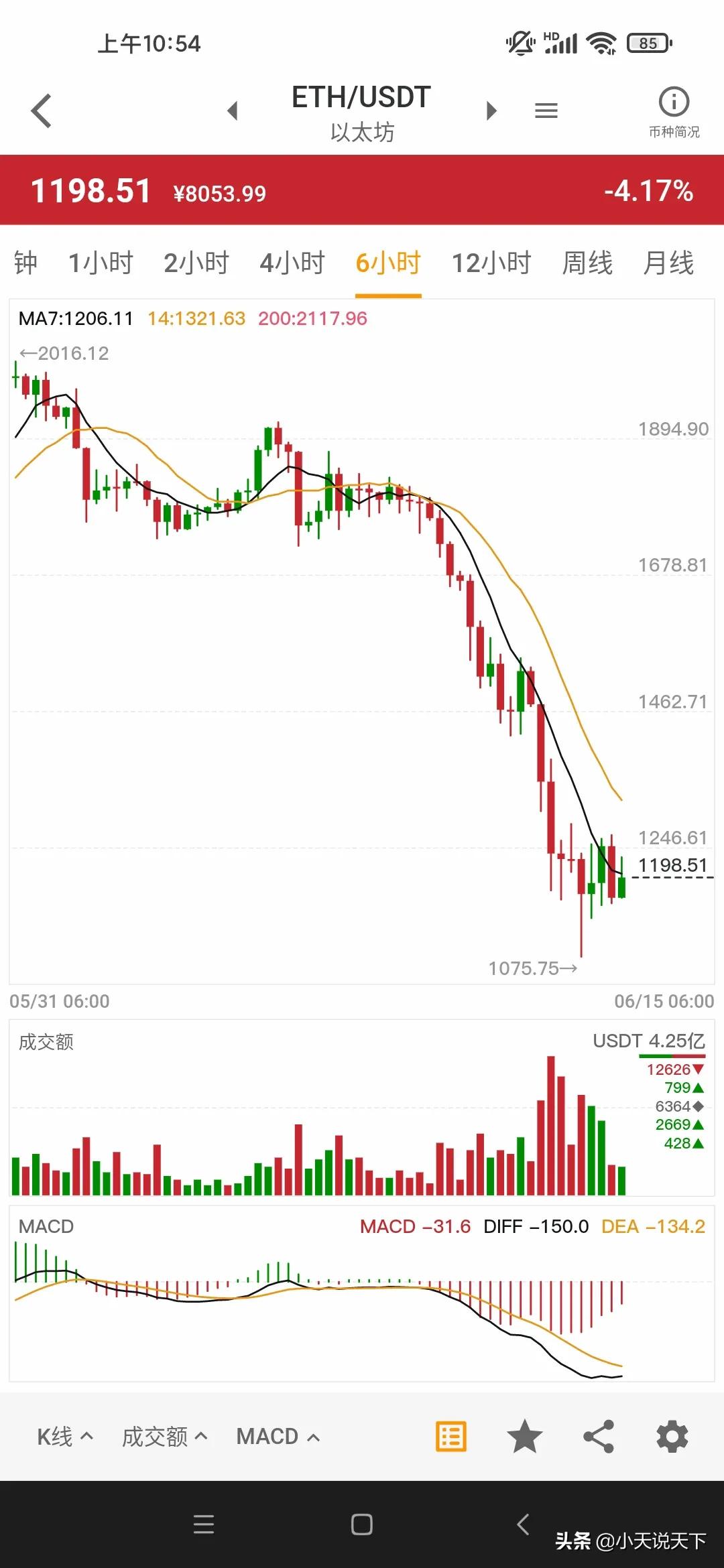Viewport: 724px width, 1568px height.
Task: Add ETH/USDT to favorites with star
Action: pos(524,1437)
